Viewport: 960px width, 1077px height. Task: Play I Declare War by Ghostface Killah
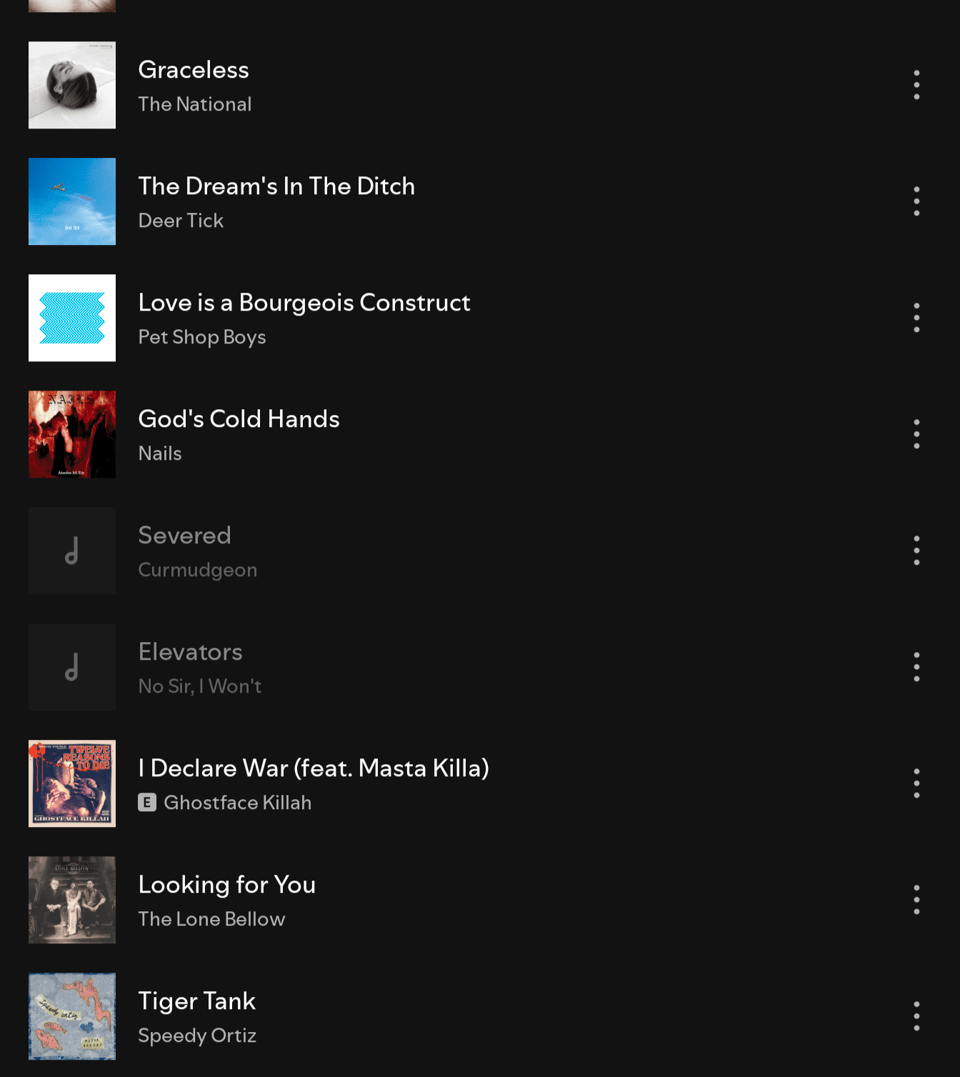313,783
